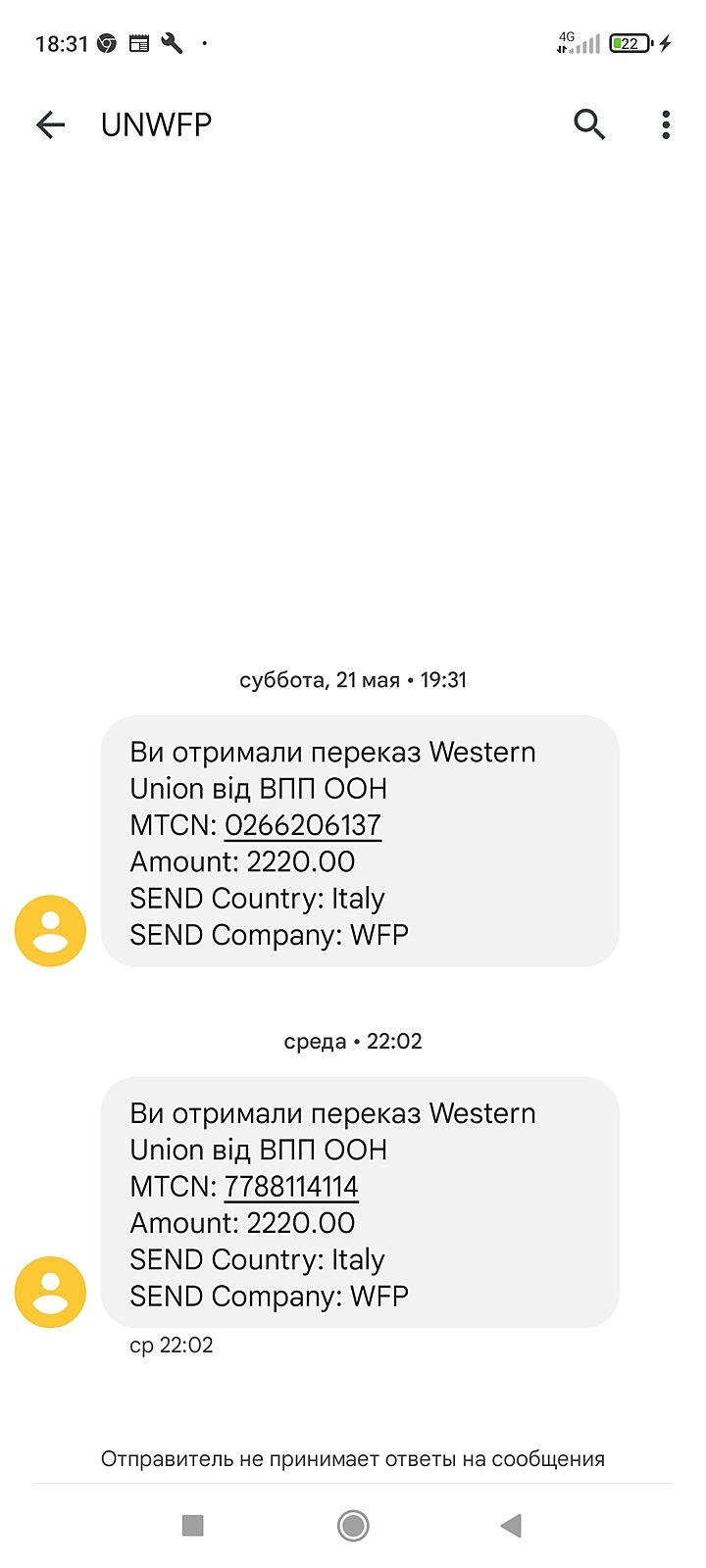Search within this conversation
706x1568 pixels.
589,124
